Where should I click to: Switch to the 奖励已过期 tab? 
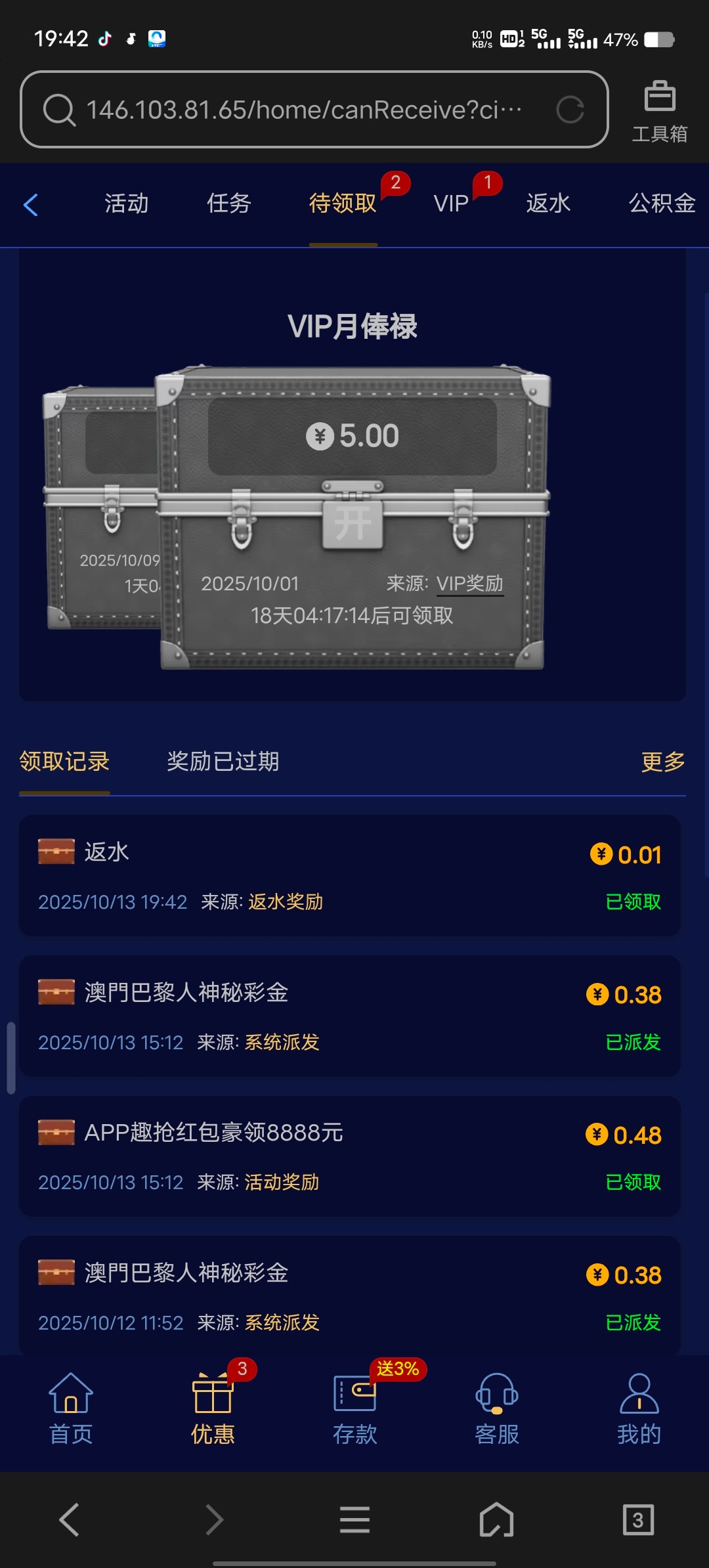[x=223, y=762]
